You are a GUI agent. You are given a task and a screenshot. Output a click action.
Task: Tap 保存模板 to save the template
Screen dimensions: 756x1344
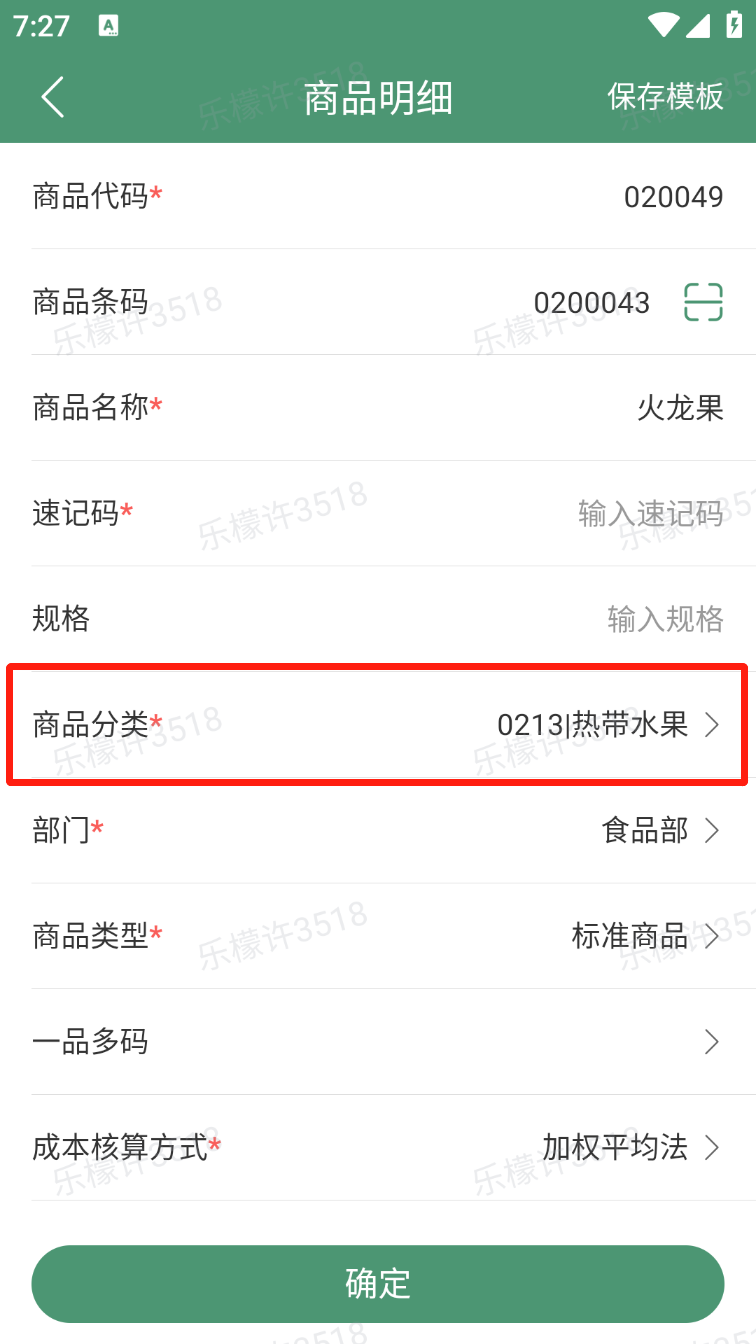(665, 97)
